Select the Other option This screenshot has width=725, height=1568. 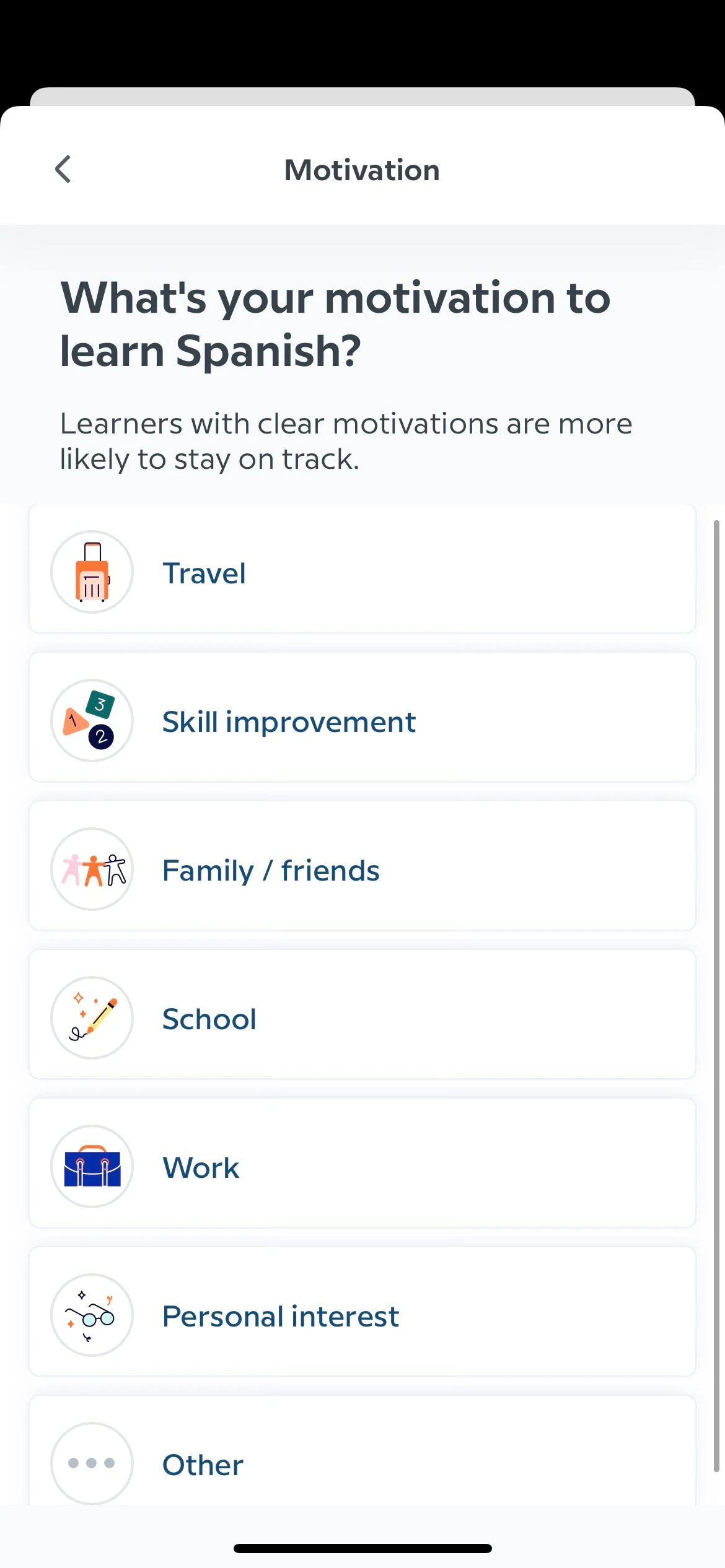click(362, 1450)
